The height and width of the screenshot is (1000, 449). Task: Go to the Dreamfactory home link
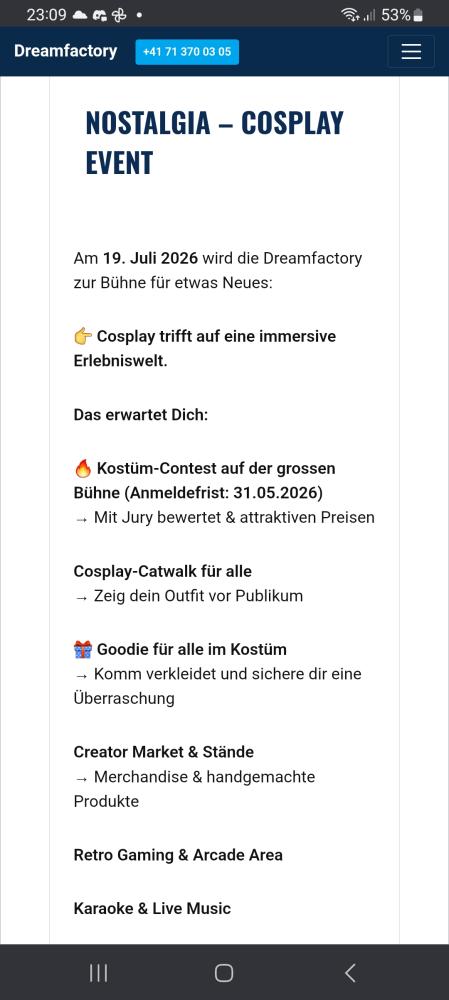(x=66, y=51)
